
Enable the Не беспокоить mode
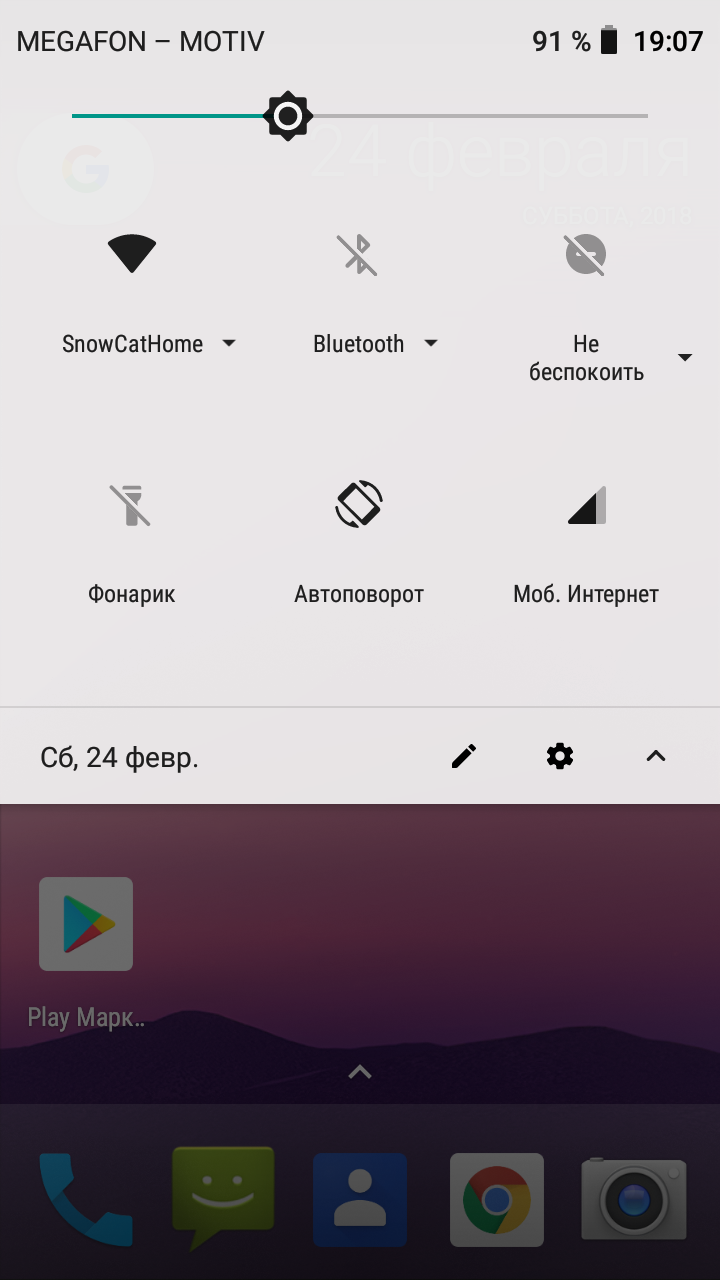586,254
